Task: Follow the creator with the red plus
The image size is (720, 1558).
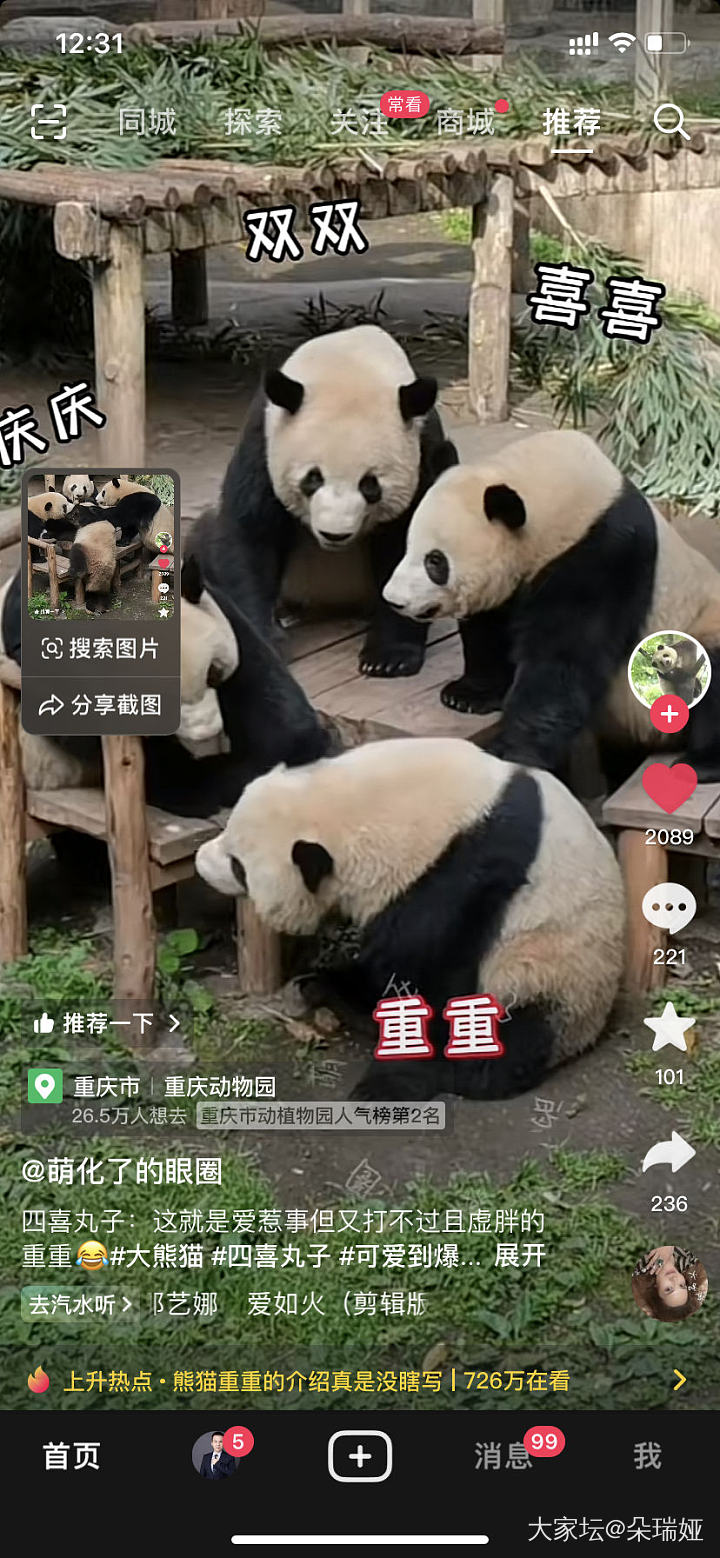Action: pos(669,714)
